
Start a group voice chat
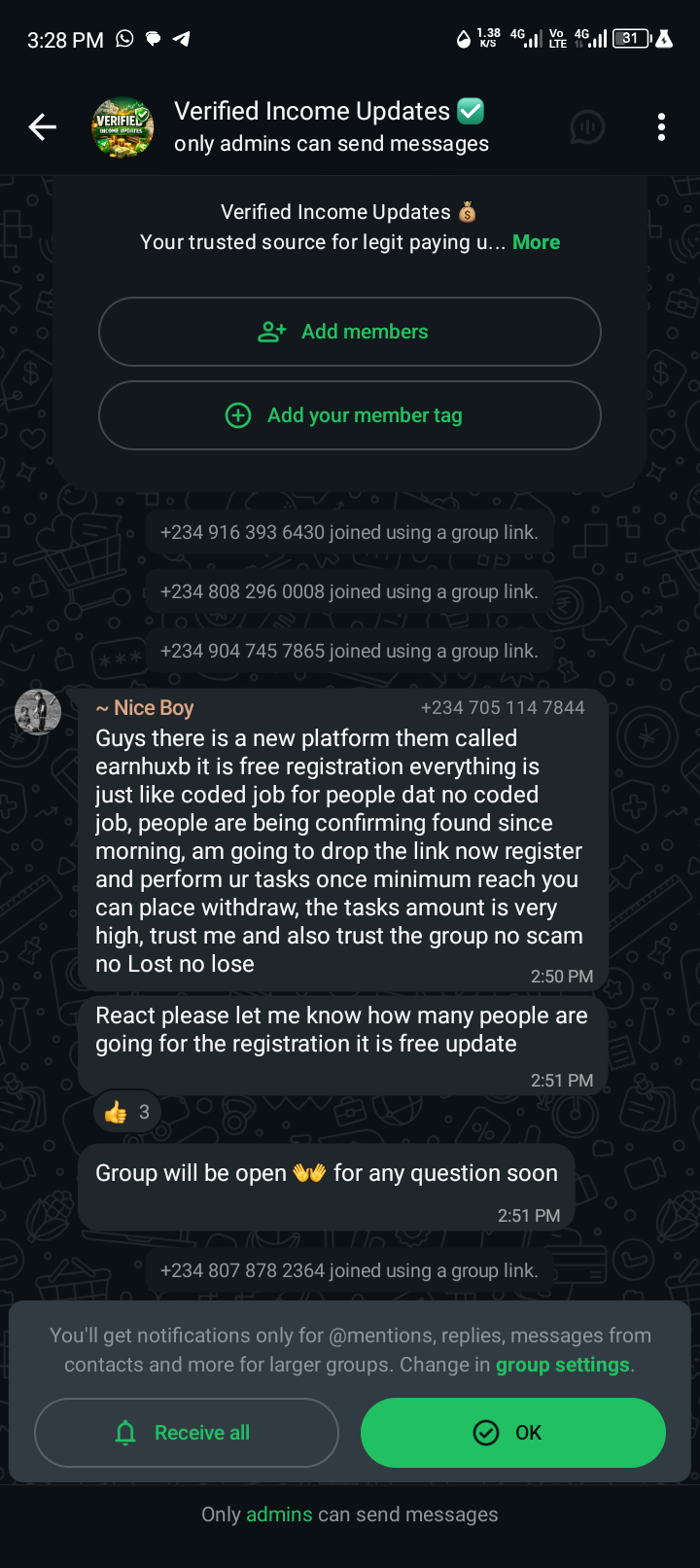click(x=587, y=127)
